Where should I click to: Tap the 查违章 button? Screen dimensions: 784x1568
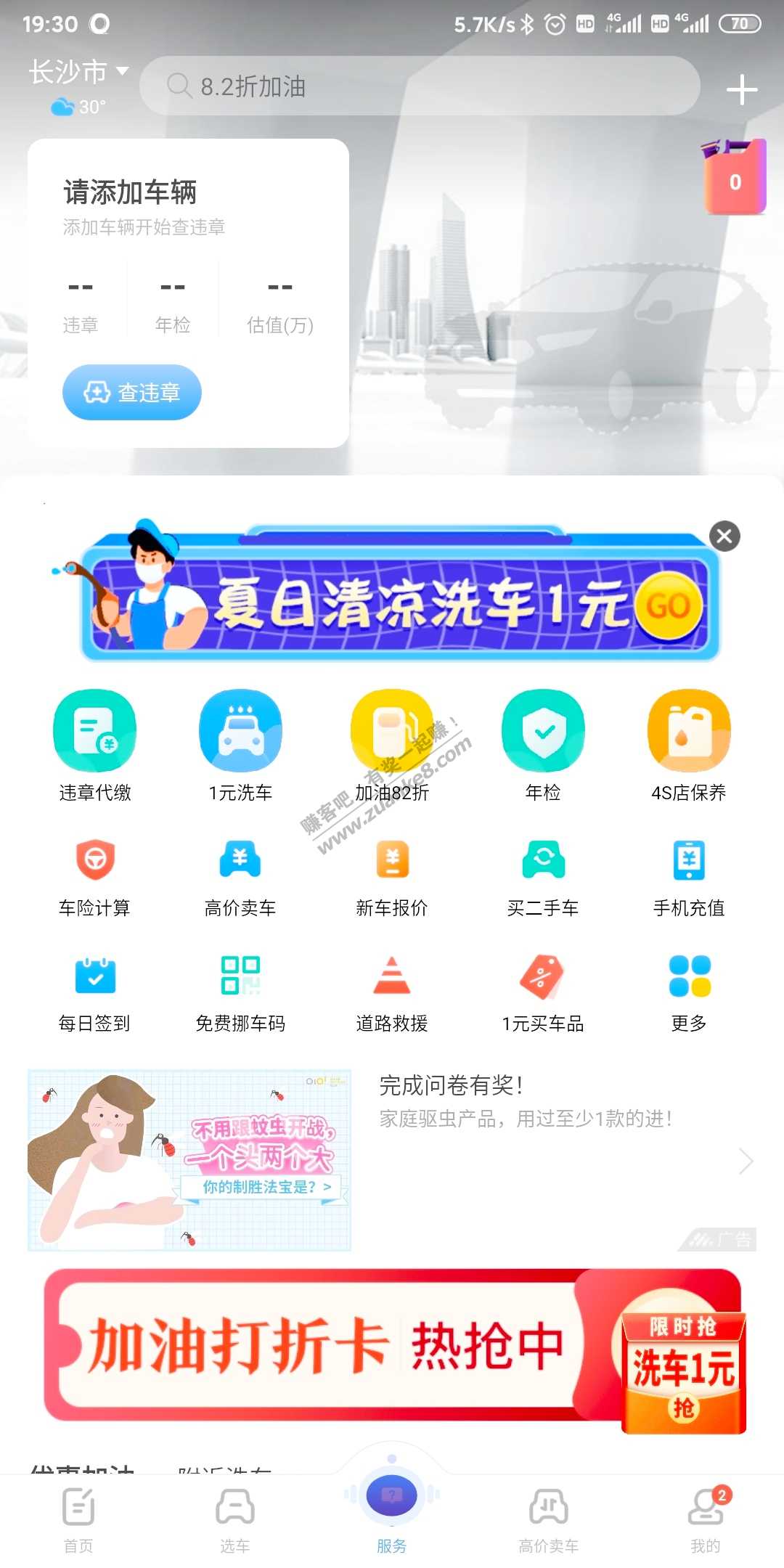point(131,393)
